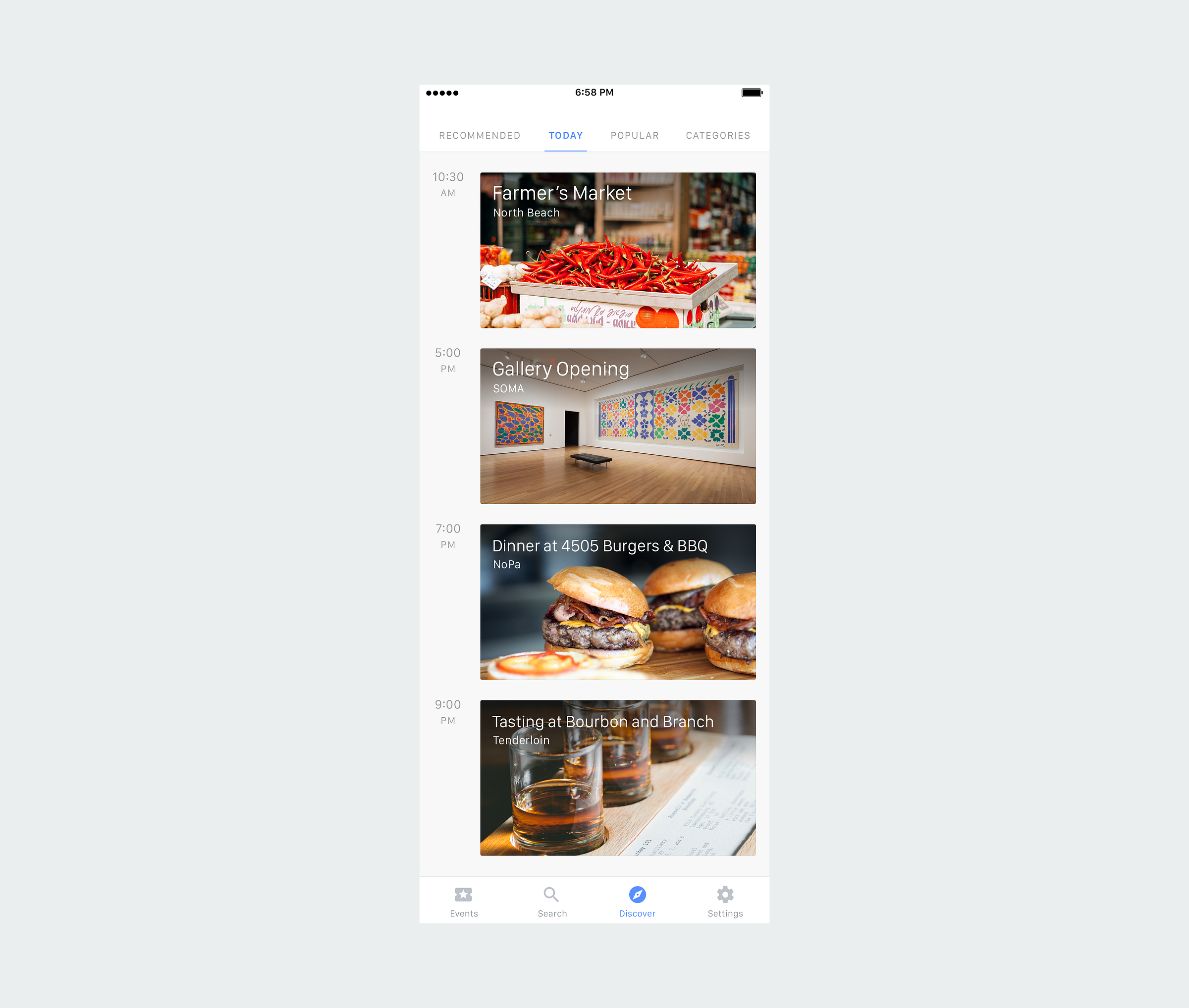1189x1008 pixels.
Task: Open the Farmer's Market event card
Action: [x=617, y=250]
